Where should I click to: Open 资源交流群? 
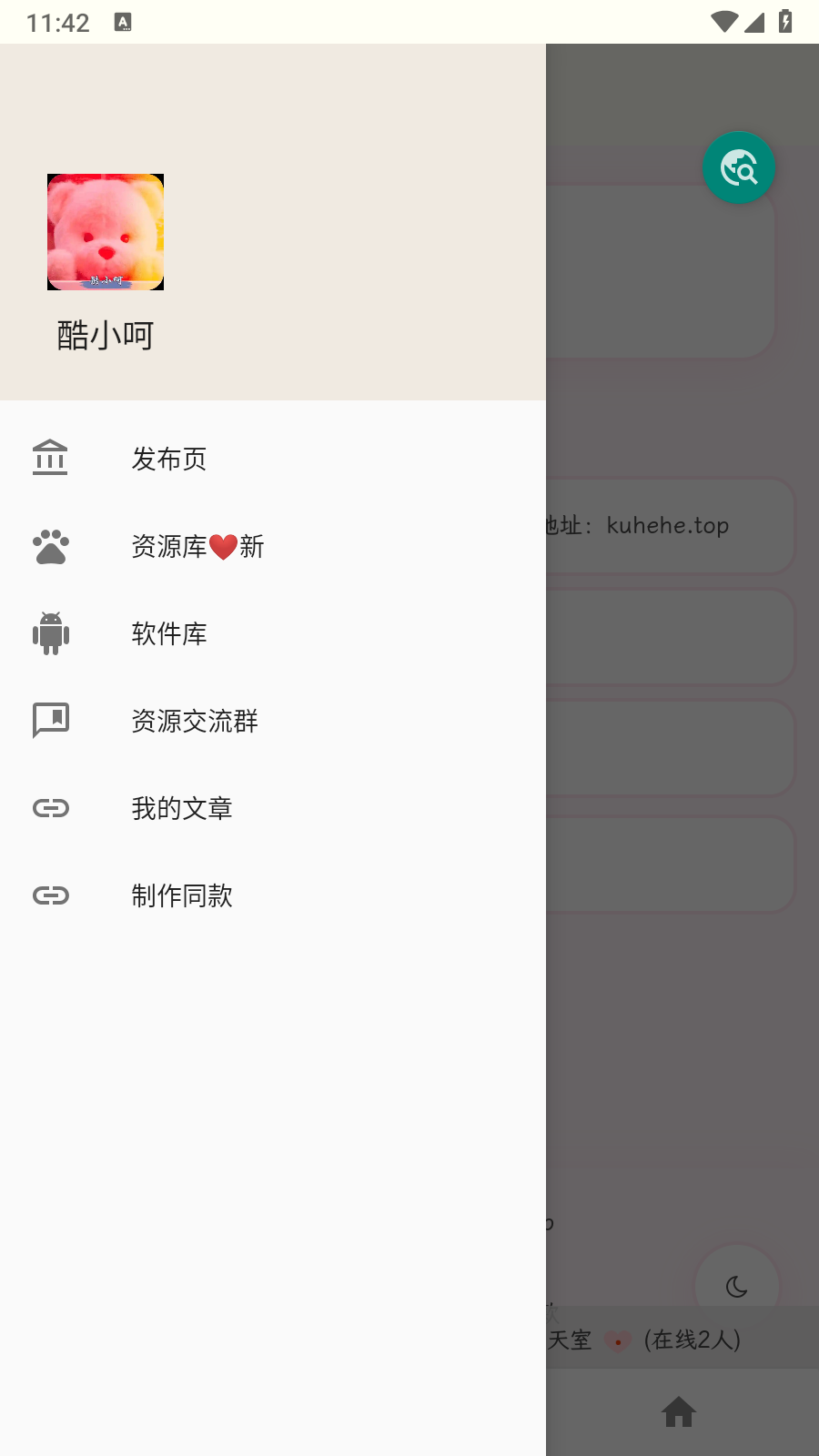tap(273, 721)
